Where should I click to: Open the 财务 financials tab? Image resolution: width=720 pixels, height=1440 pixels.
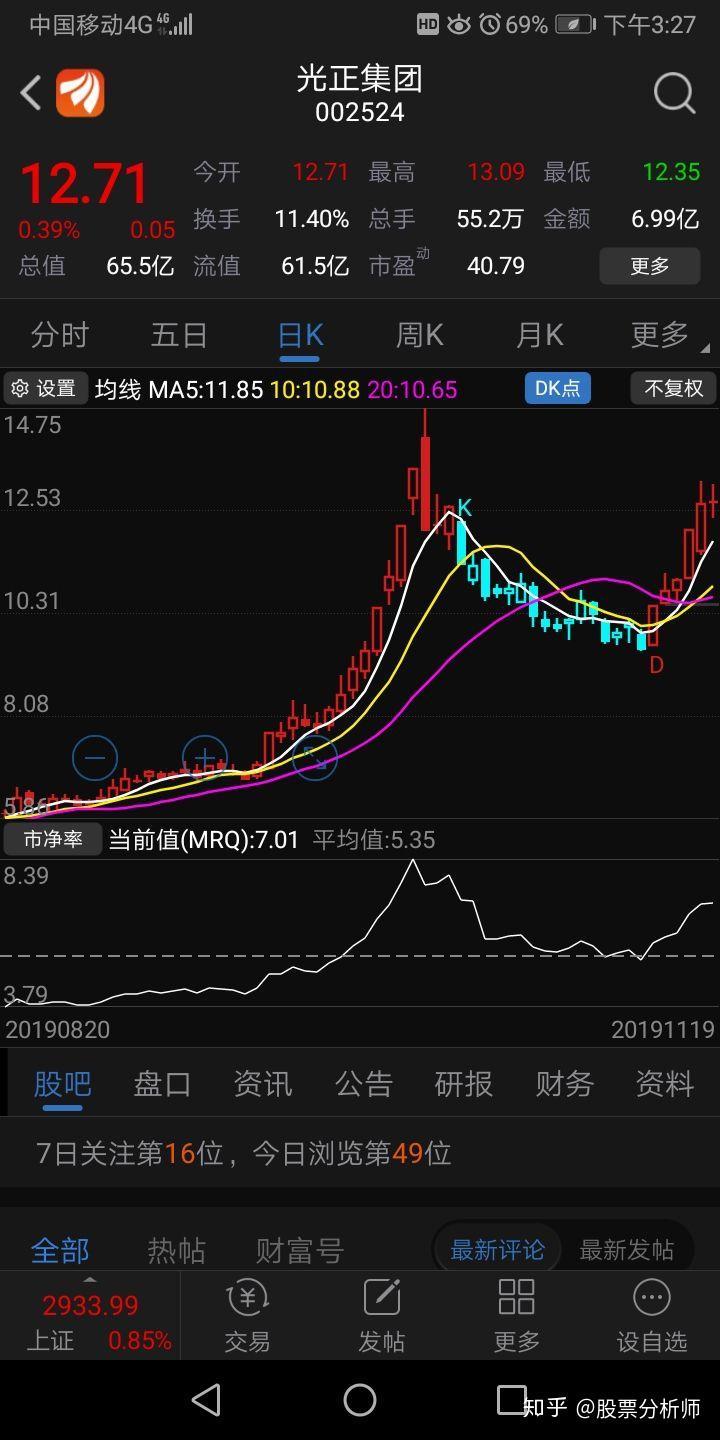coord(563,1084)
